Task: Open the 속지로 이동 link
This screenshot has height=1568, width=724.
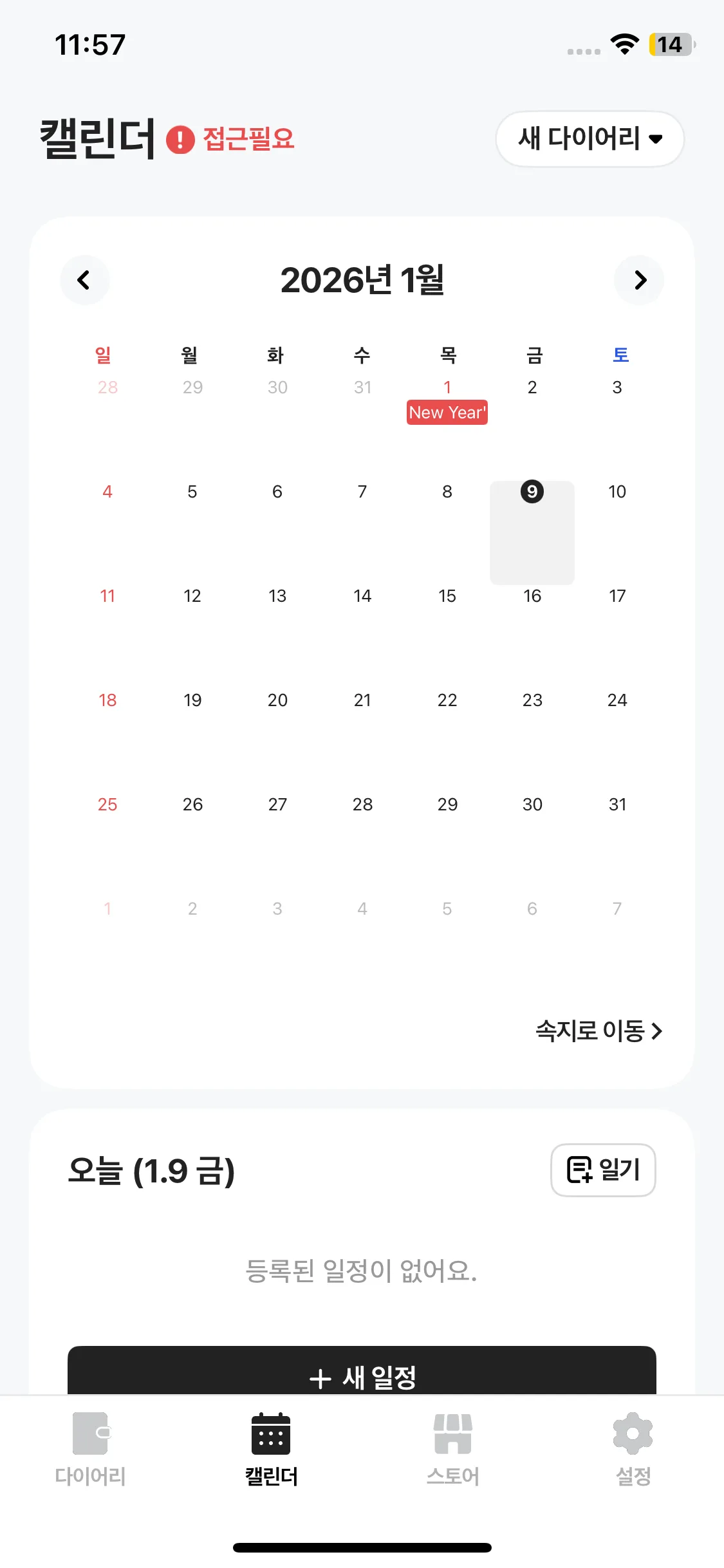Action: [x=599, y=1031]
